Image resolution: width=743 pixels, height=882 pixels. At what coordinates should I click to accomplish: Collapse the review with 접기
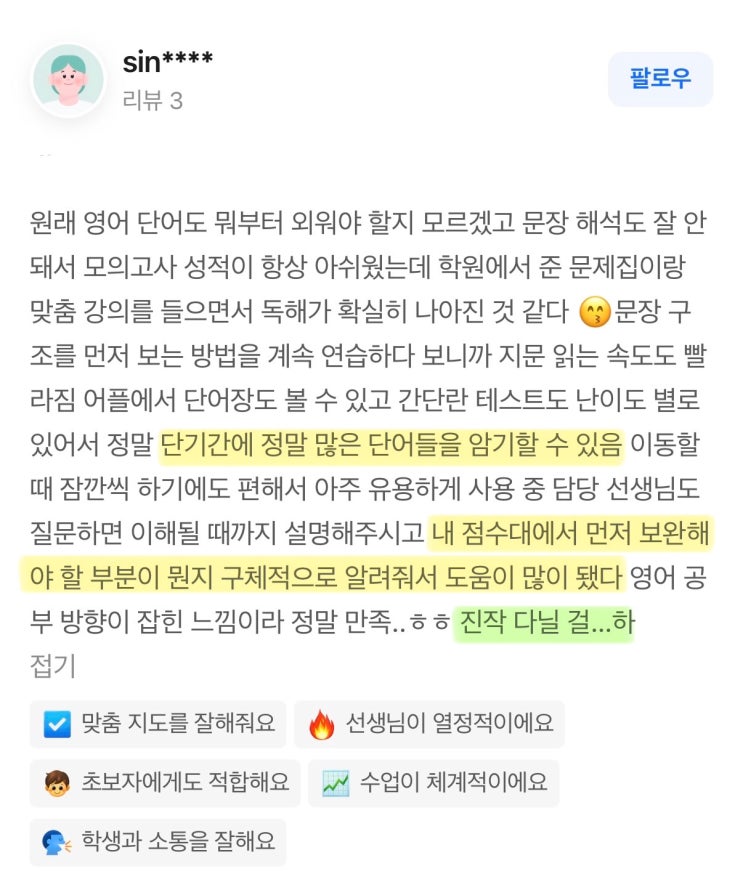pyautogui.click(x=52, y=666)
